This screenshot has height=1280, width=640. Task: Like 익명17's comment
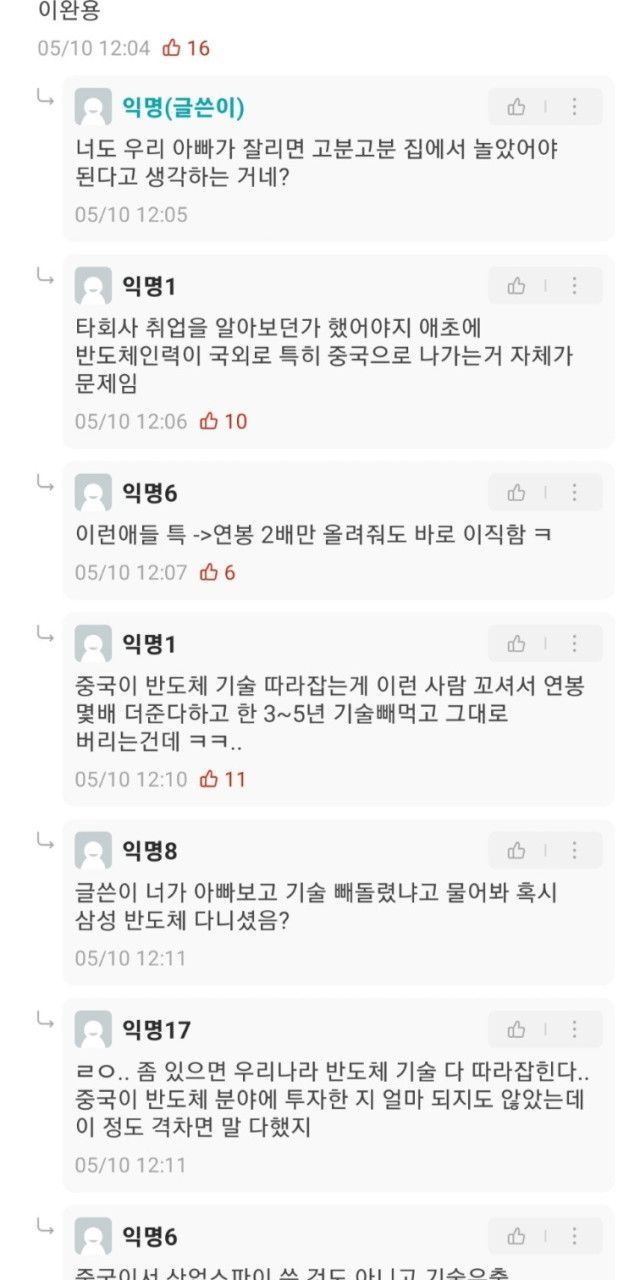517,1029
